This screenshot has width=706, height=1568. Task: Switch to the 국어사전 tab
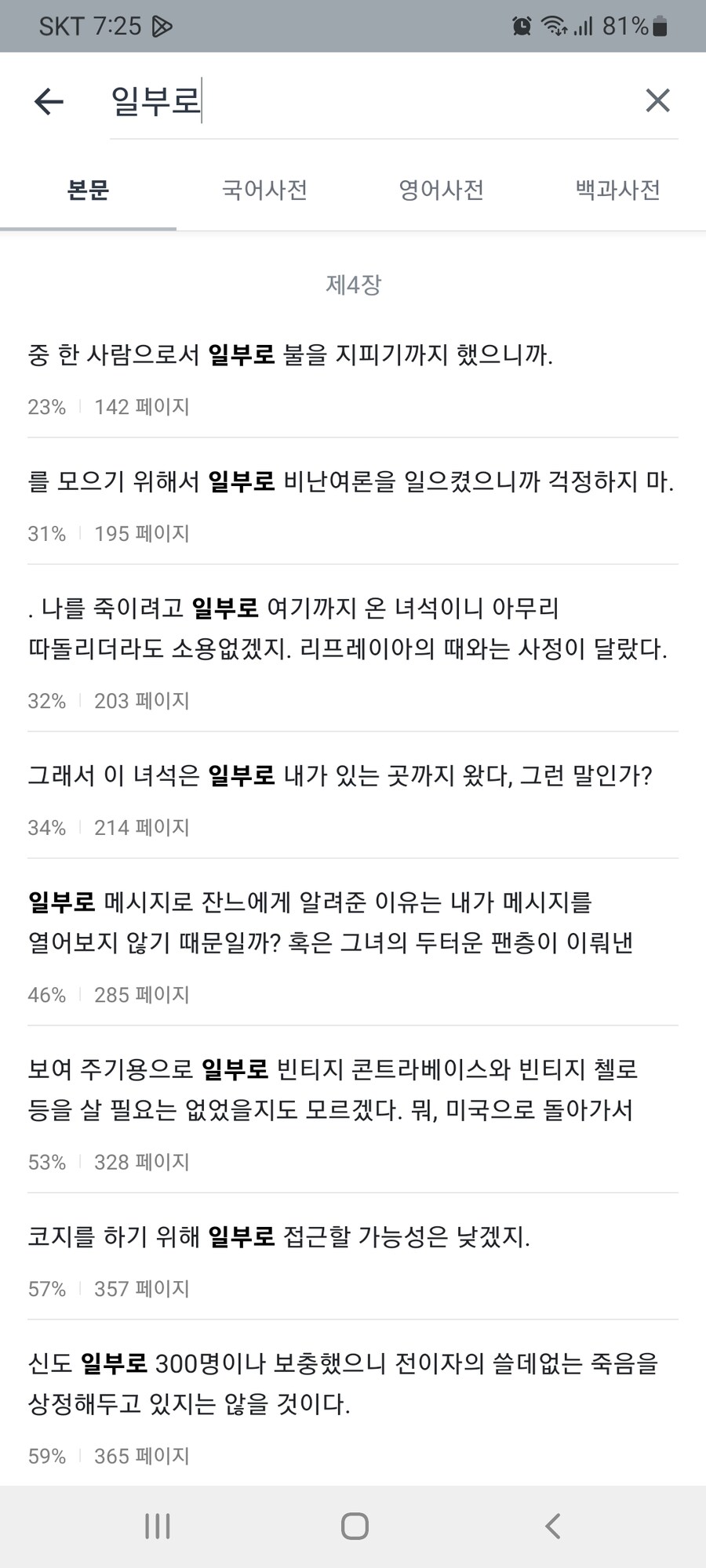[x=264, y=190]
